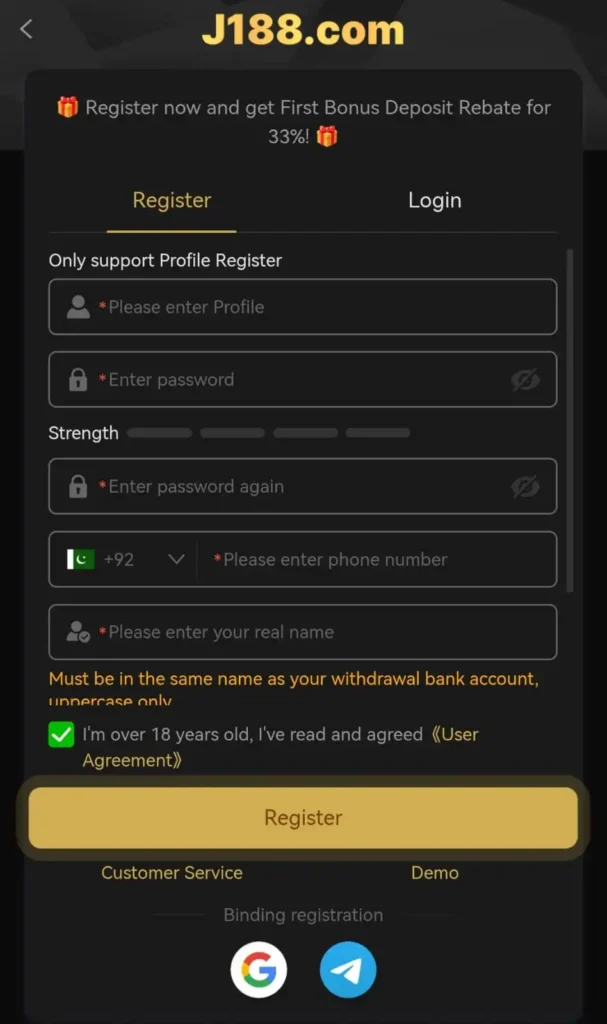Register with Google account

259,970
